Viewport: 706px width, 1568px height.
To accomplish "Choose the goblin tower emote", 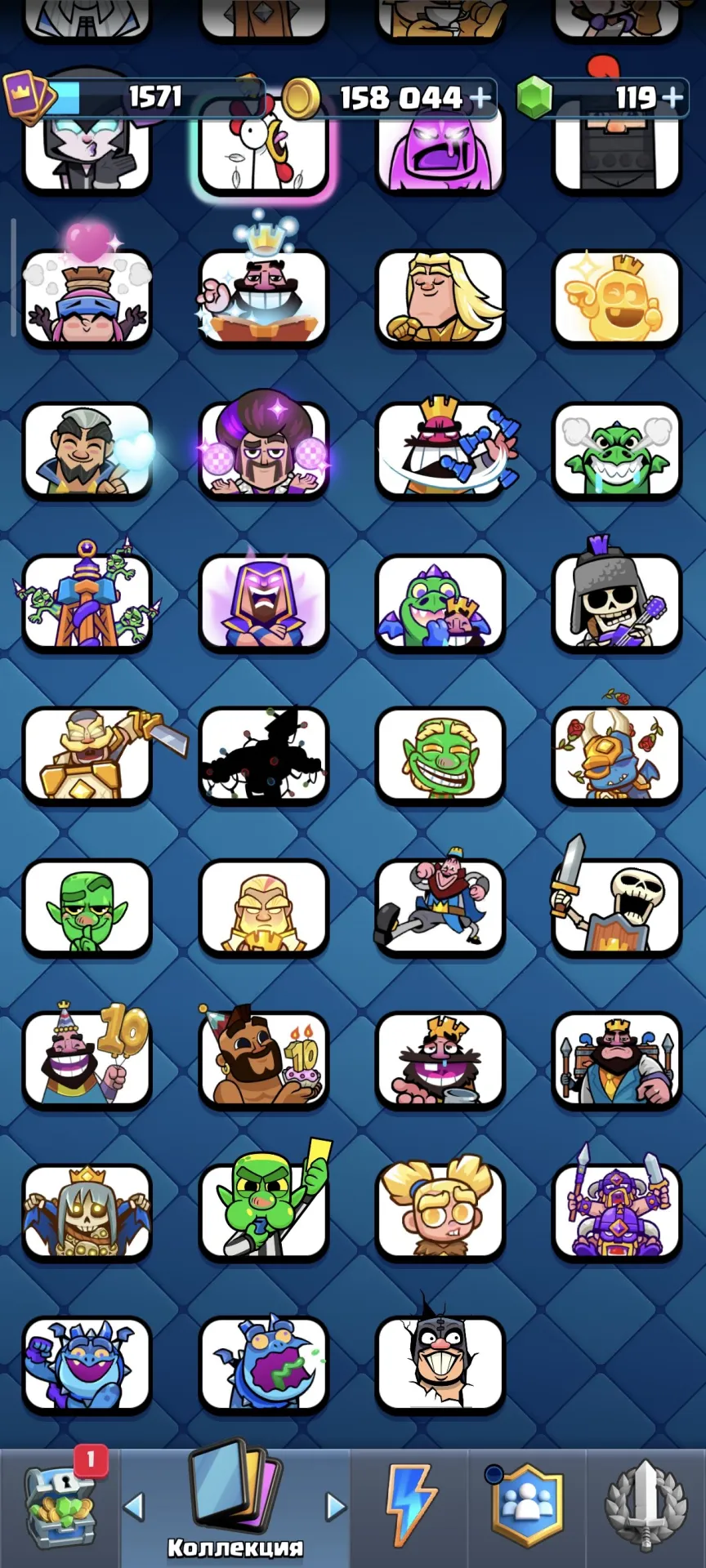I will [87, 598].
